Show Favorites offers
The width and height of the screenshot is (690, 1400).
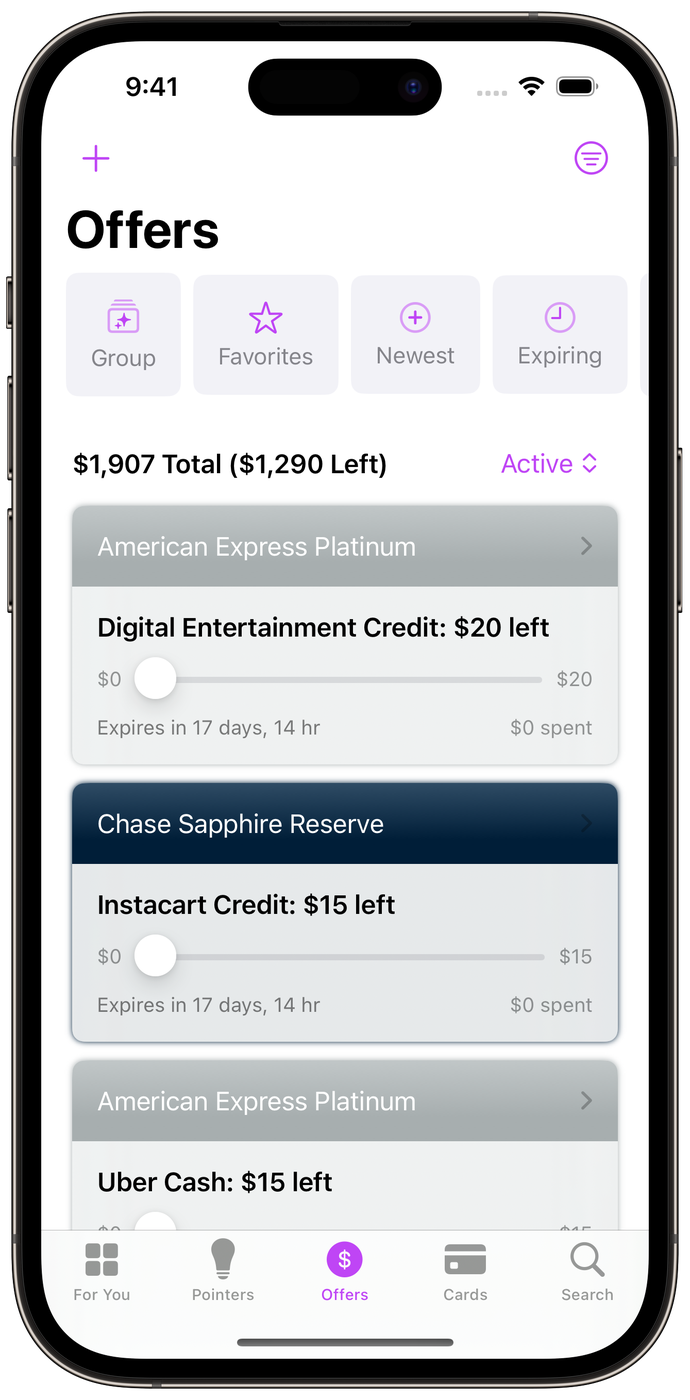click(266, 335)
